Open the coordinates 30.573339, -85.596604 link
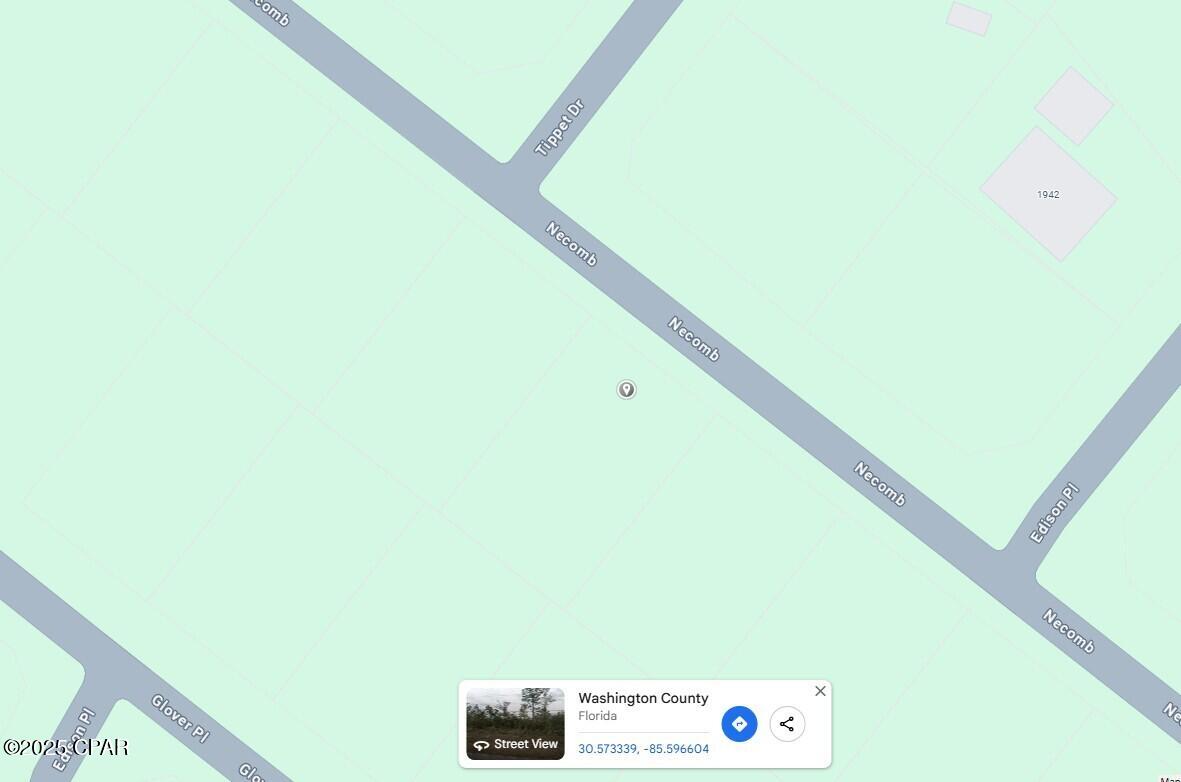1181x782 pixels. [643, 748]
